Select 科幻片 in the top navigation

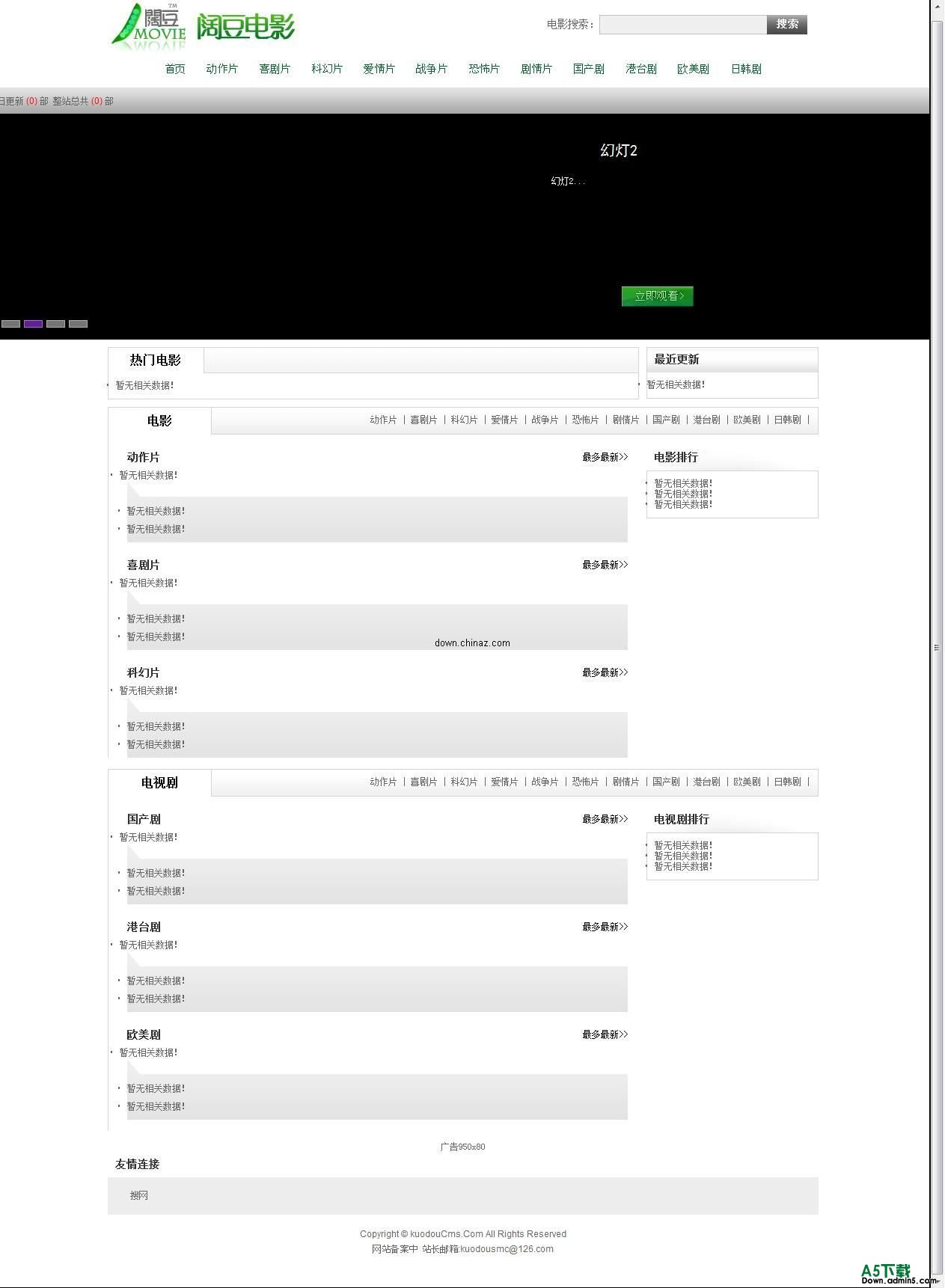[x=327, y=69]
